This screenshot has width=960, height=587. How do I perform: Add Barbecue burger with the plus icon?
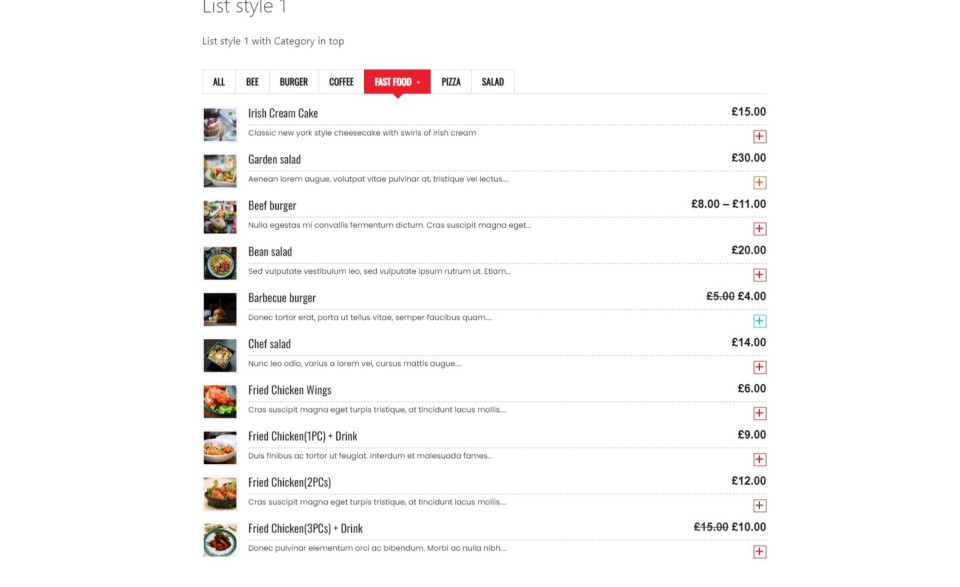(760, 321)
